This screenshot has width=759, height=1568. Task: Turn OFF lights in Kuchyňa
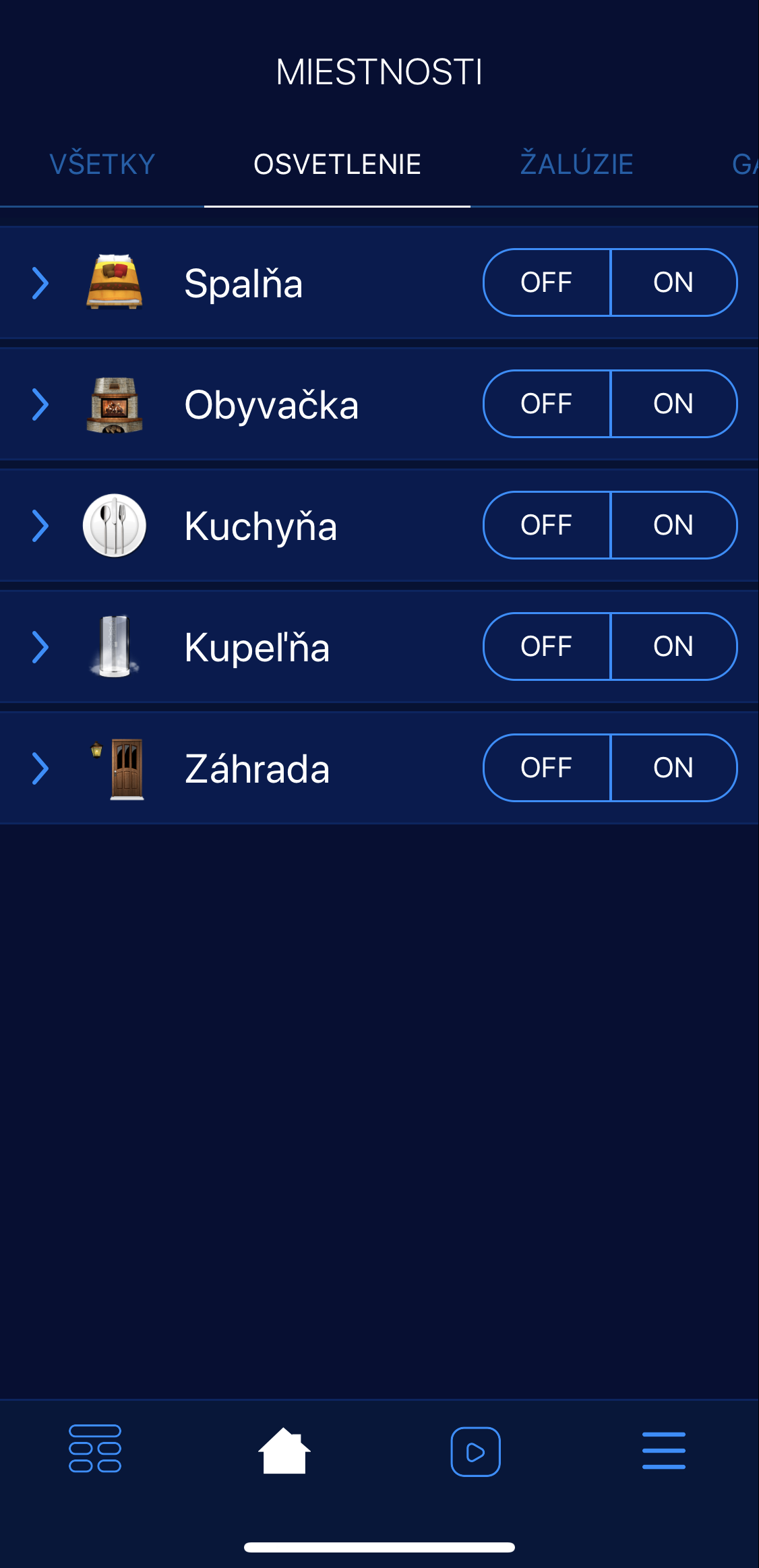(x=547, y=525)
